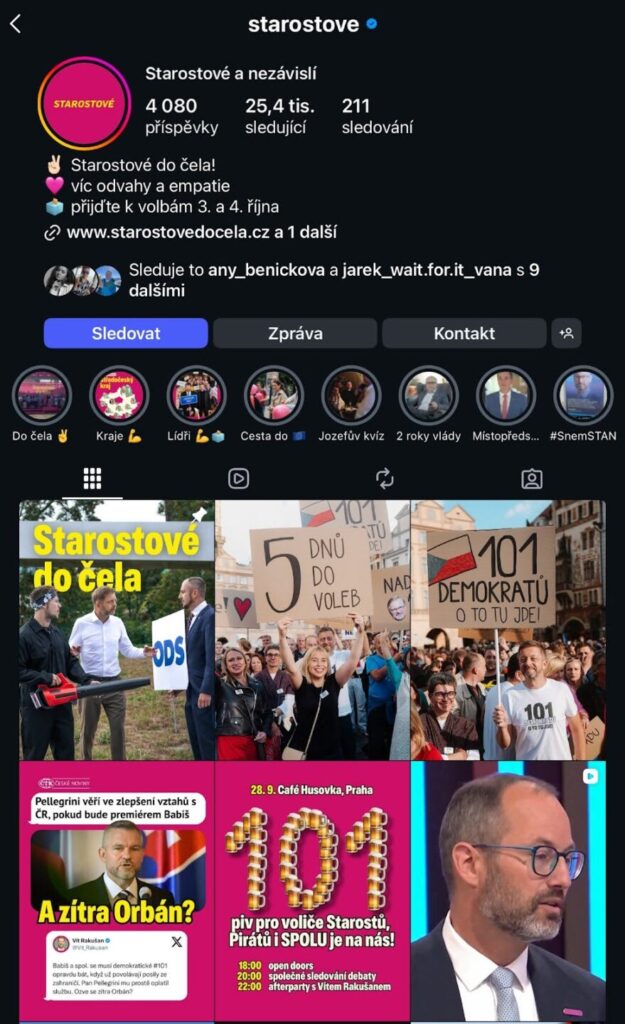Screen dimensions: 625x1024
Task: Open the 101 demokratů rally post
Action: 508,630
